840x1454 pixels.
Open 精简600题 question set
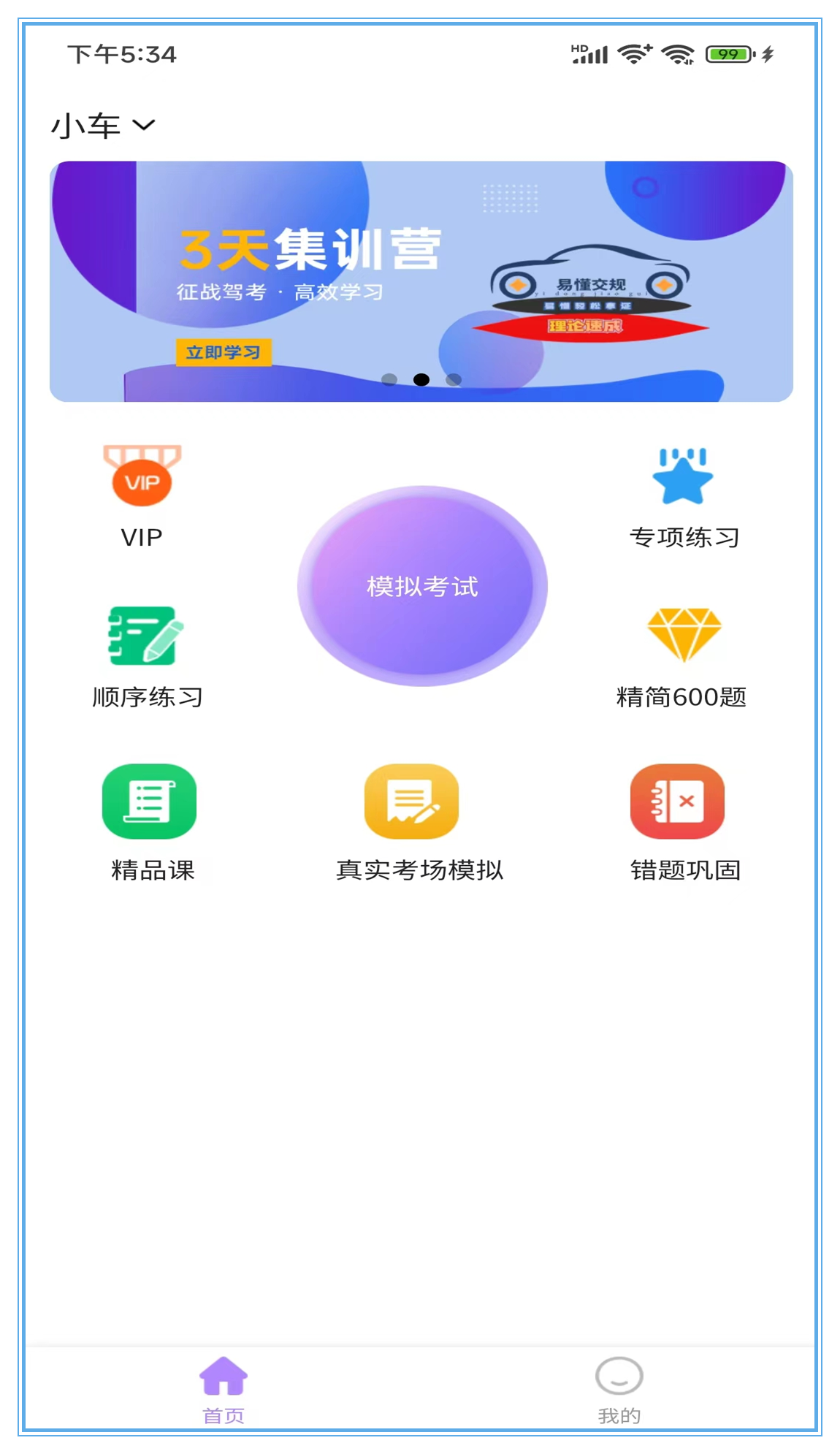tap(682, 655)
